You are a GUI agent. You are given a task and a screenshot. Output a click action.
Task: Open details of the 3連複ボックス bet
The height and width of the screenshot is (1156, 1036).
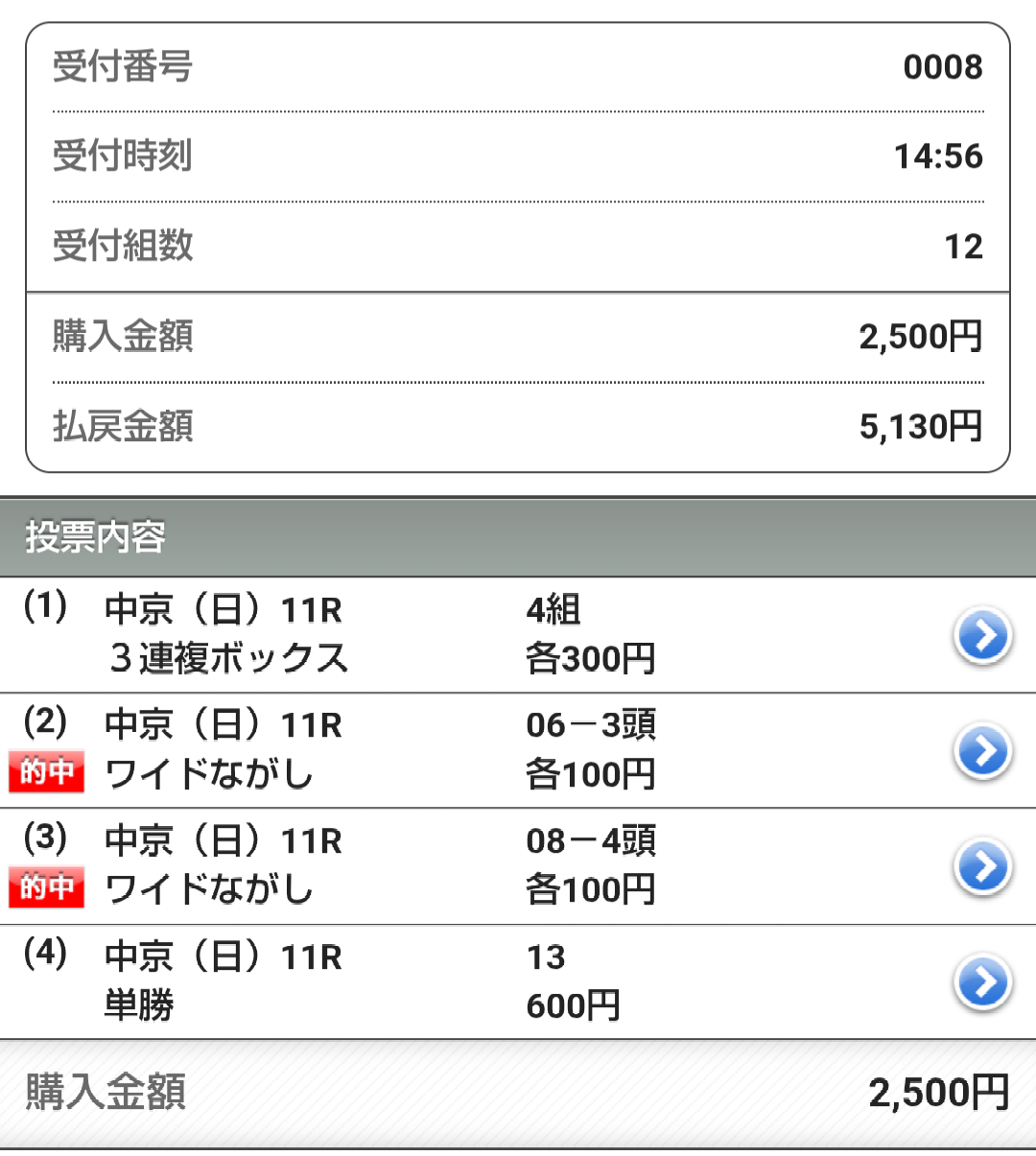982,635
